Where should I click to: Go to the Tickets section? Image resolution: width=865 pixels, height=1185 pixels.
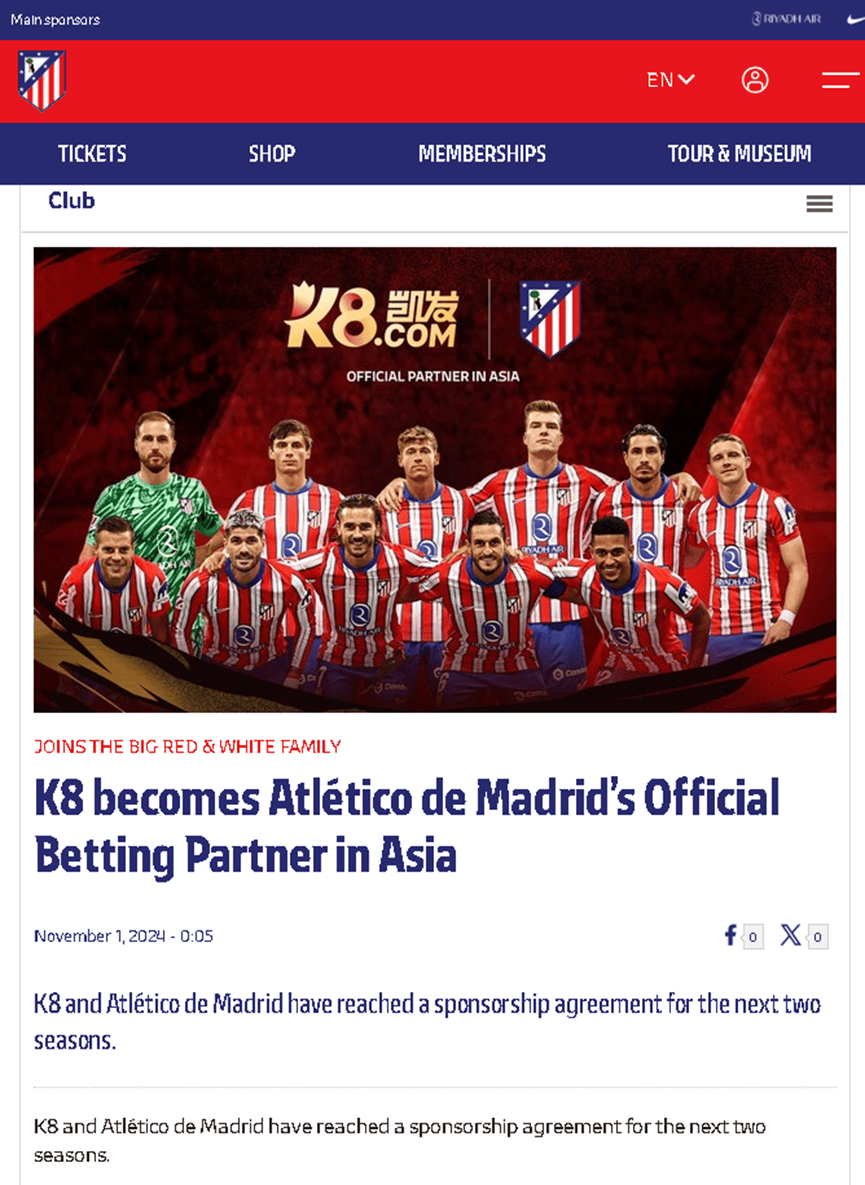(92, 153)
